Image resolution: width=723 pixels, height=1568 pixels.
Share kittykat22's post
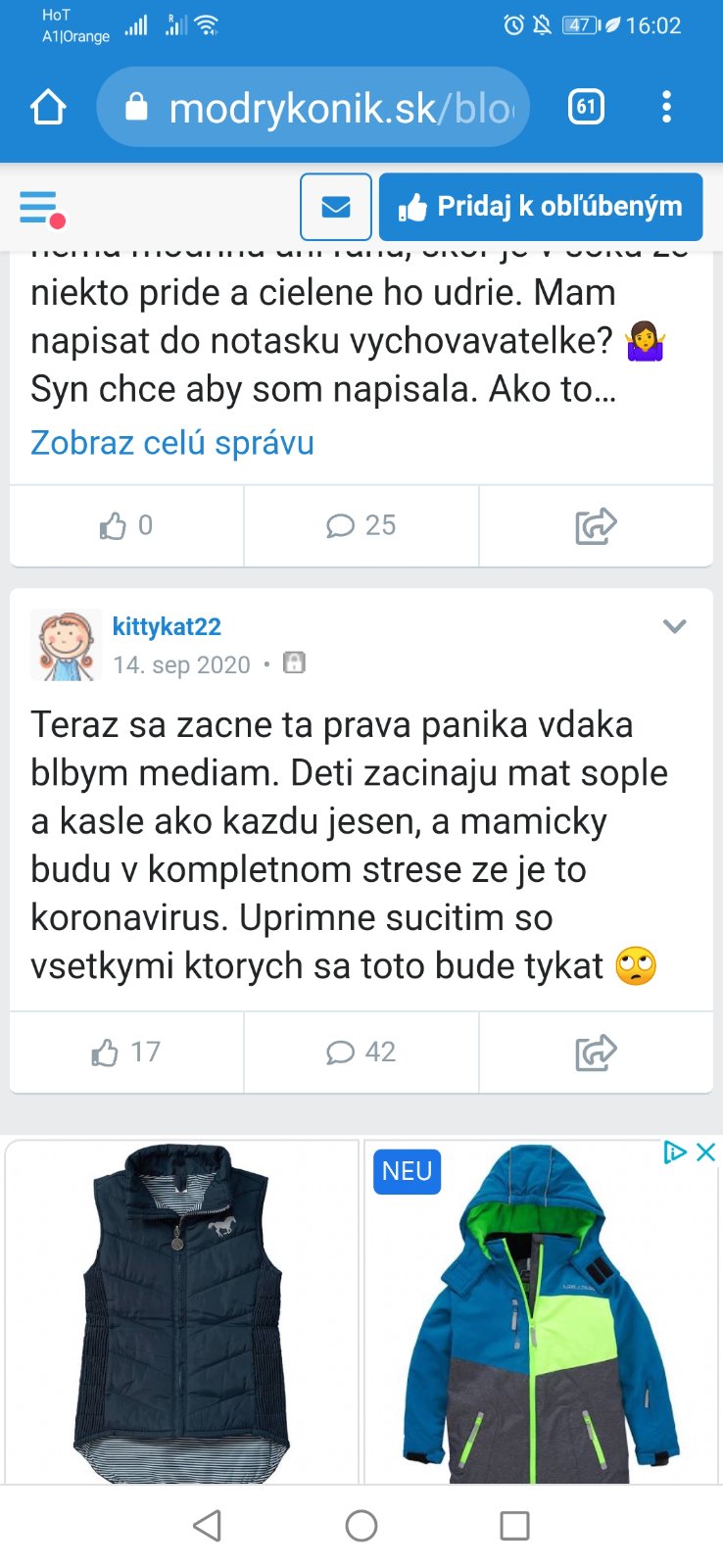[x=596, y=1053]
